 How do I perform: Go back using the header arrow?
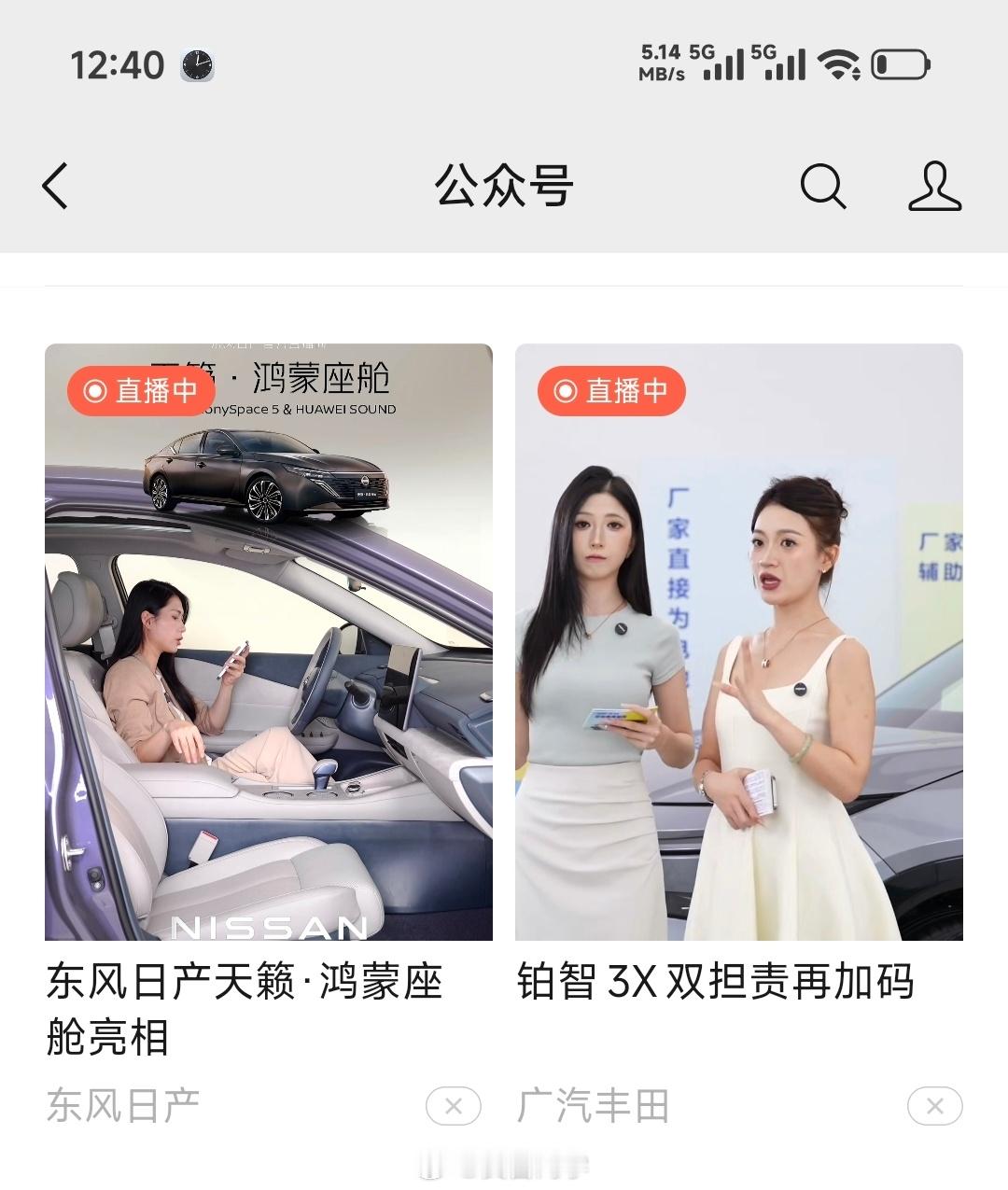(x=55, y=186)
